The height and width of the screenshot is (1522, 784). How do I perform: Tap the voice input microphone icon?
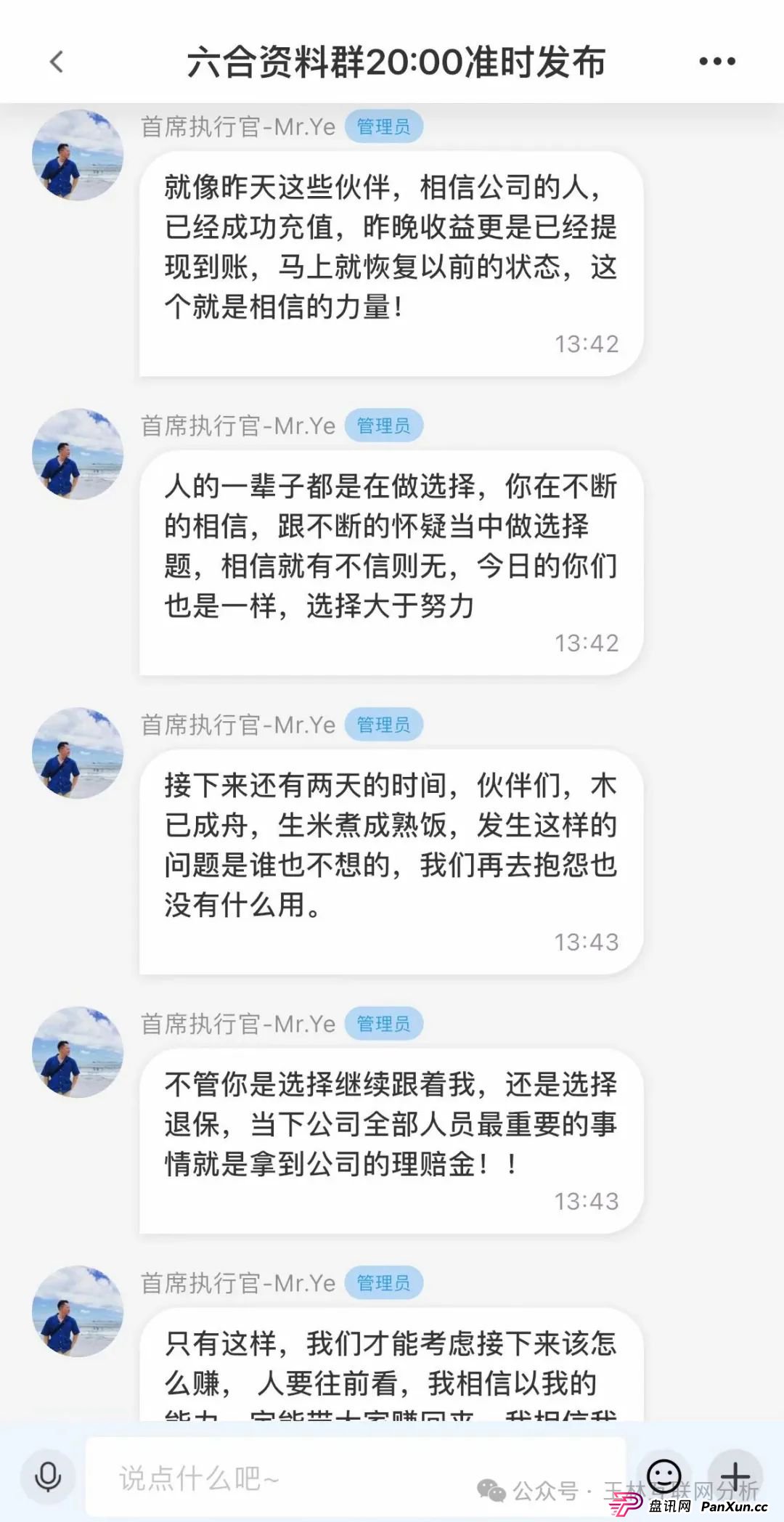(x=48, y=1476)
